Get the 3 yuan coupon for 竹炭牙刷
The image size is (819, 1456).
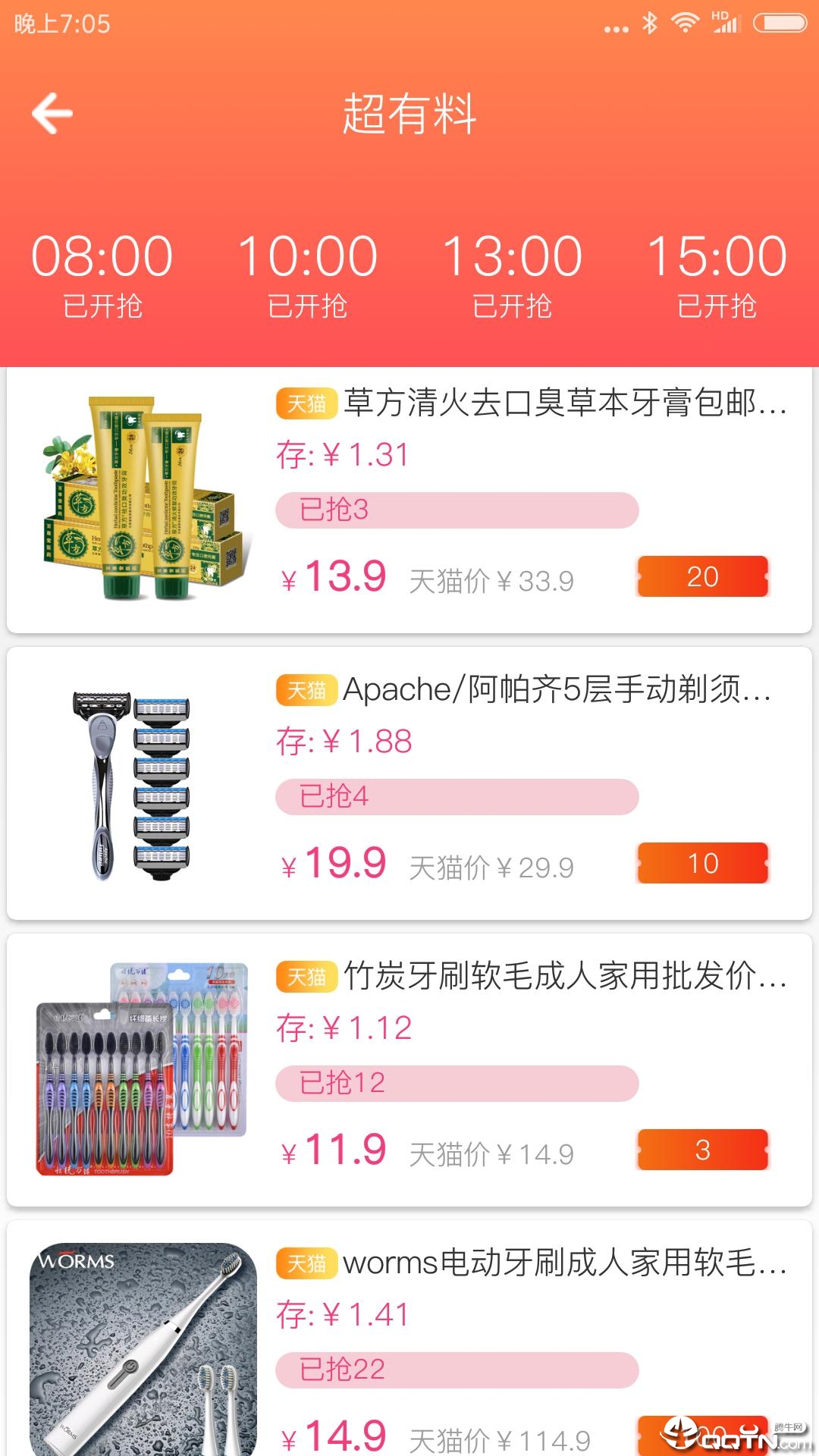703,1150
